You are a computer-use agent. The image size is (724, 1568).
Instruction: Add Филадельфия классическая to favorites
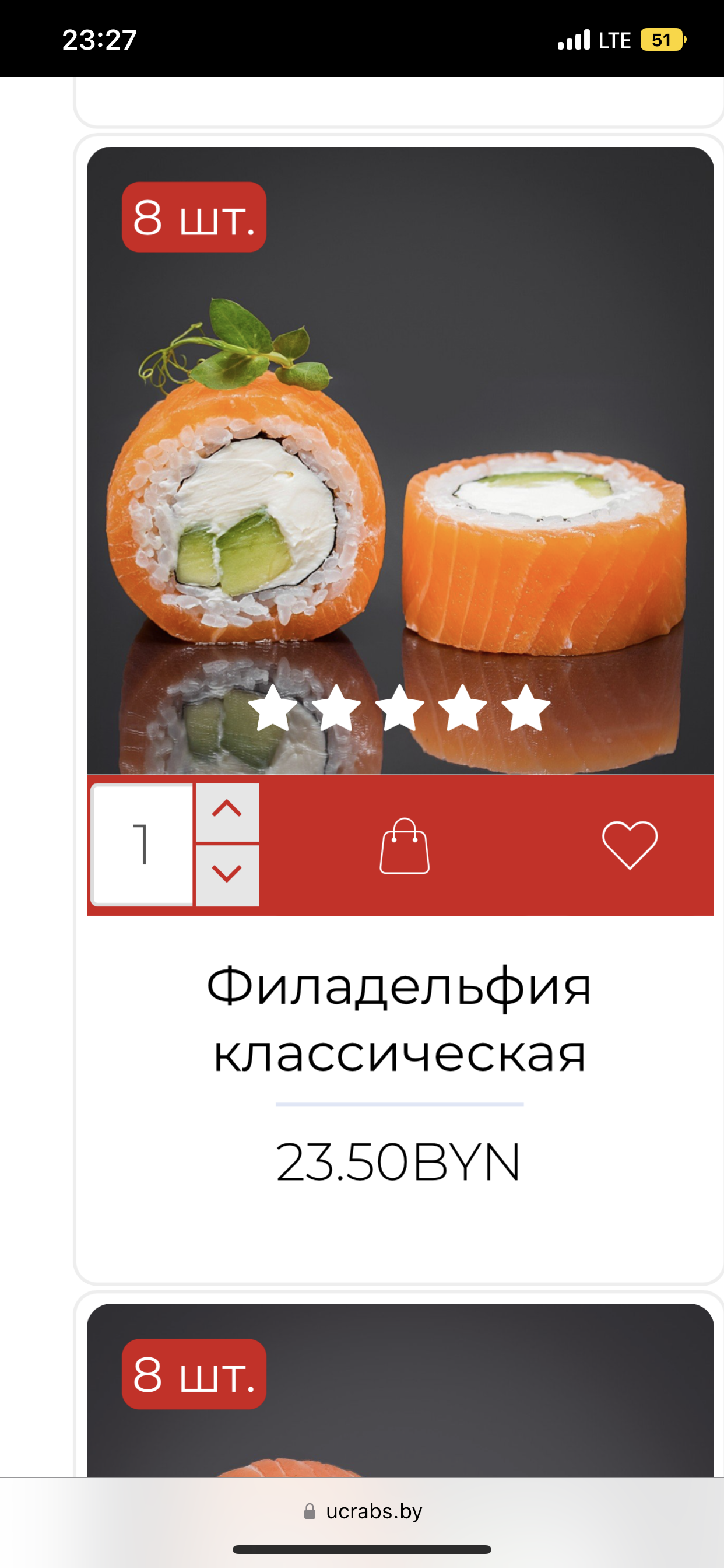point(629,844)
